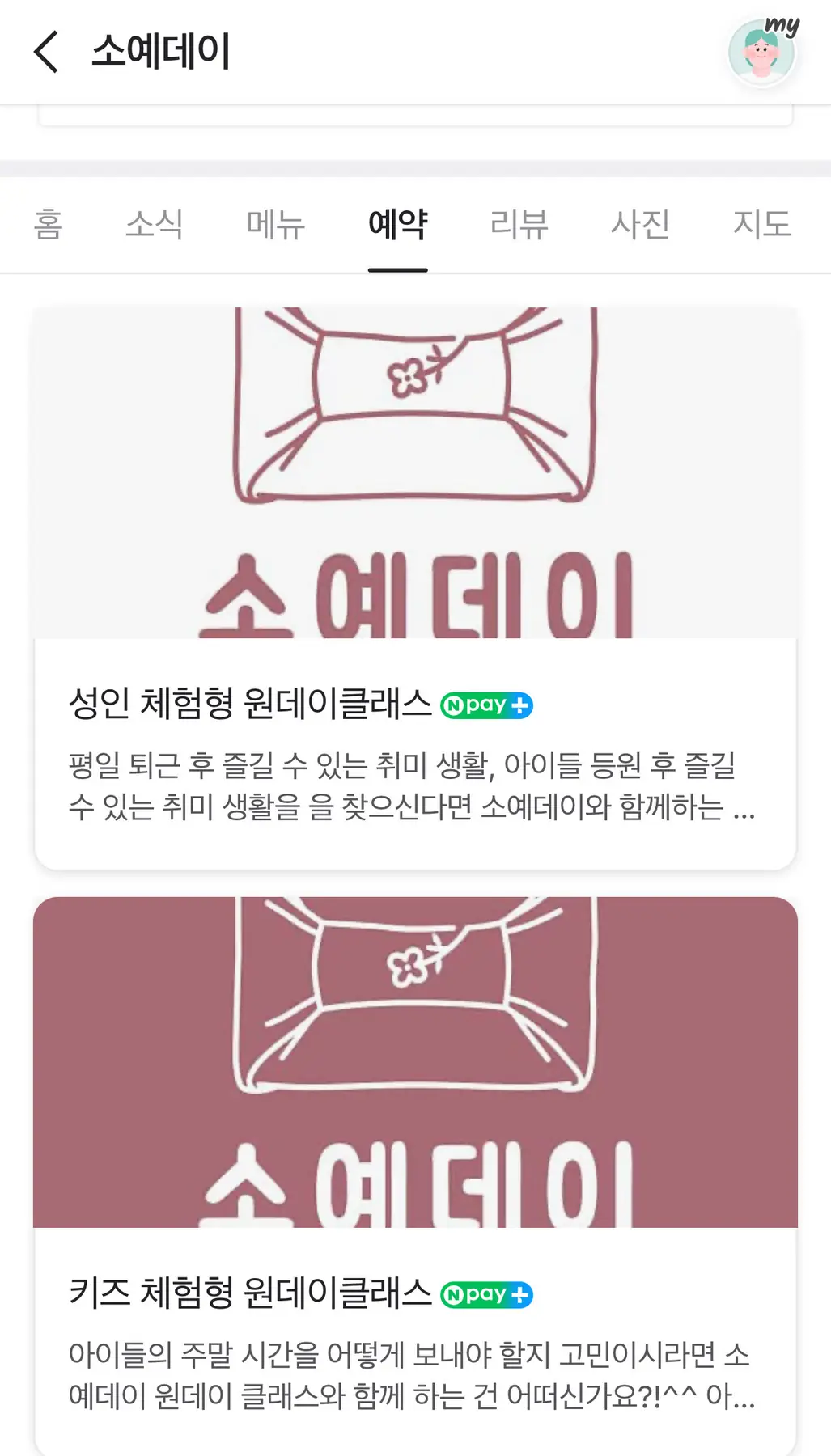Show the 사진 tab
Viewport: 831px width, 1456px height.
tap(640, 224)
